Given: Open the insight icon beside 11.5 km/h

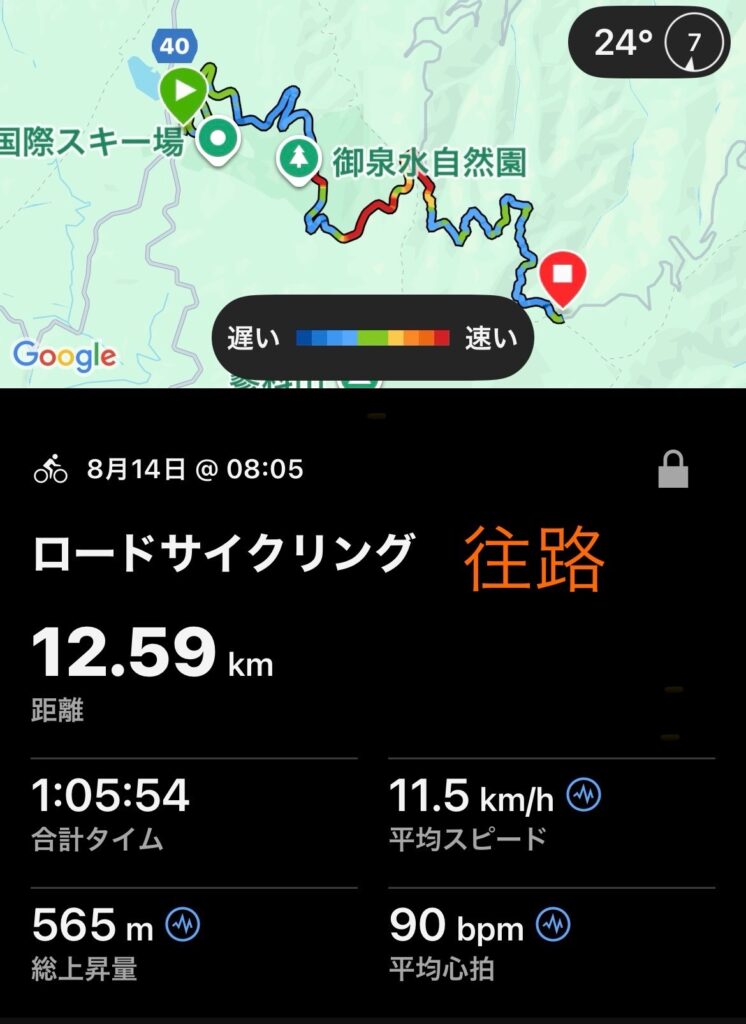Looking at the screenshot, I should tap(584, 796).
